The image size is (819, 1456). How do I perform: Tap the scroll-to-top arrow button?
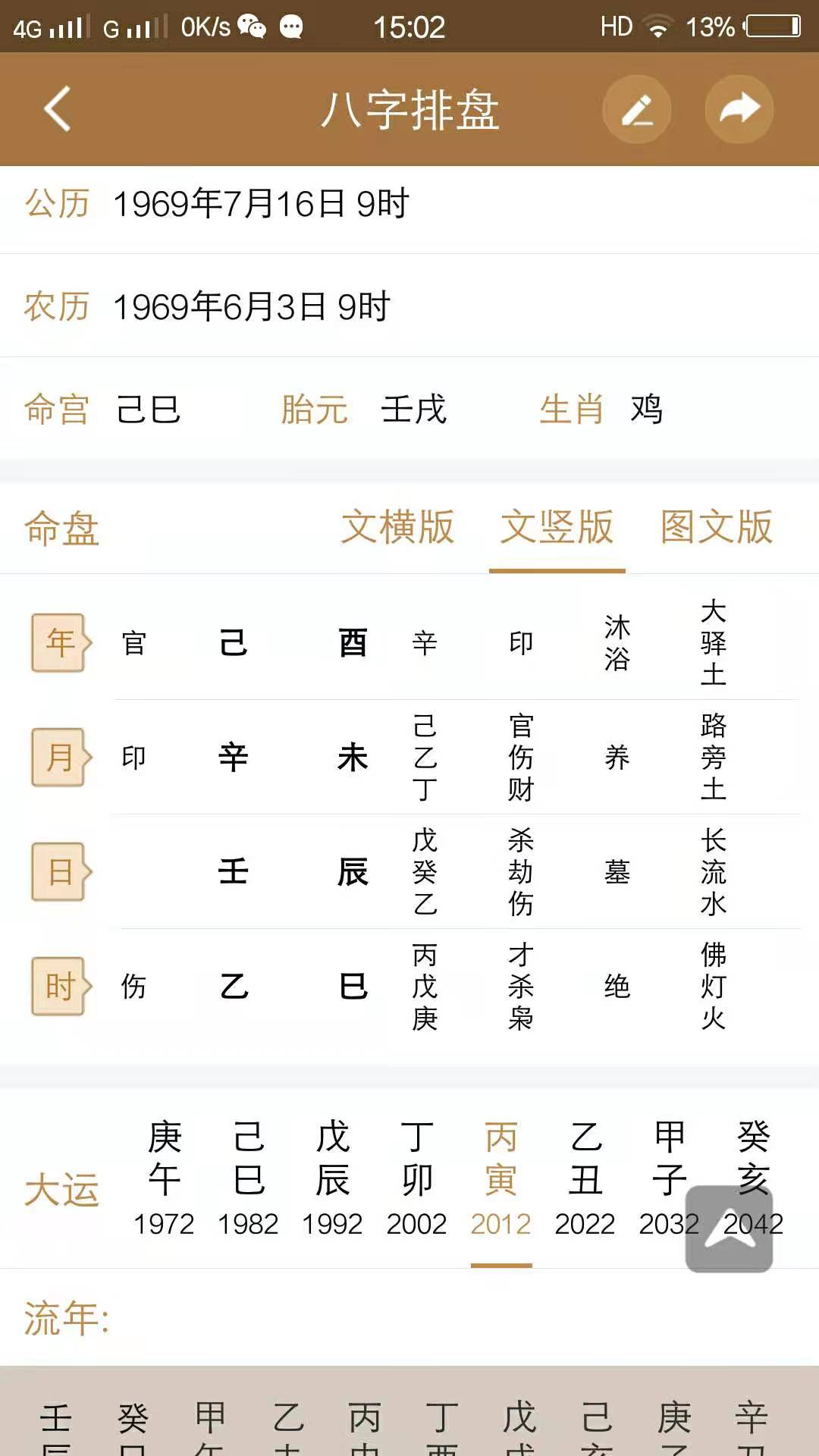[x=729, y=1228]
